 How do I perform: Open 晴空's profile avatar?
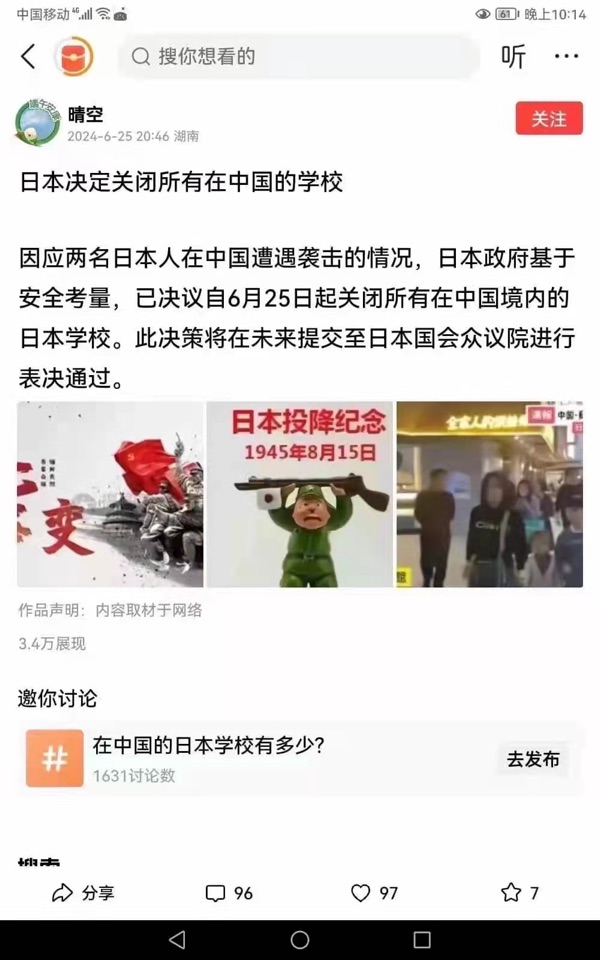pyautogui.click(x=39, y=124)
